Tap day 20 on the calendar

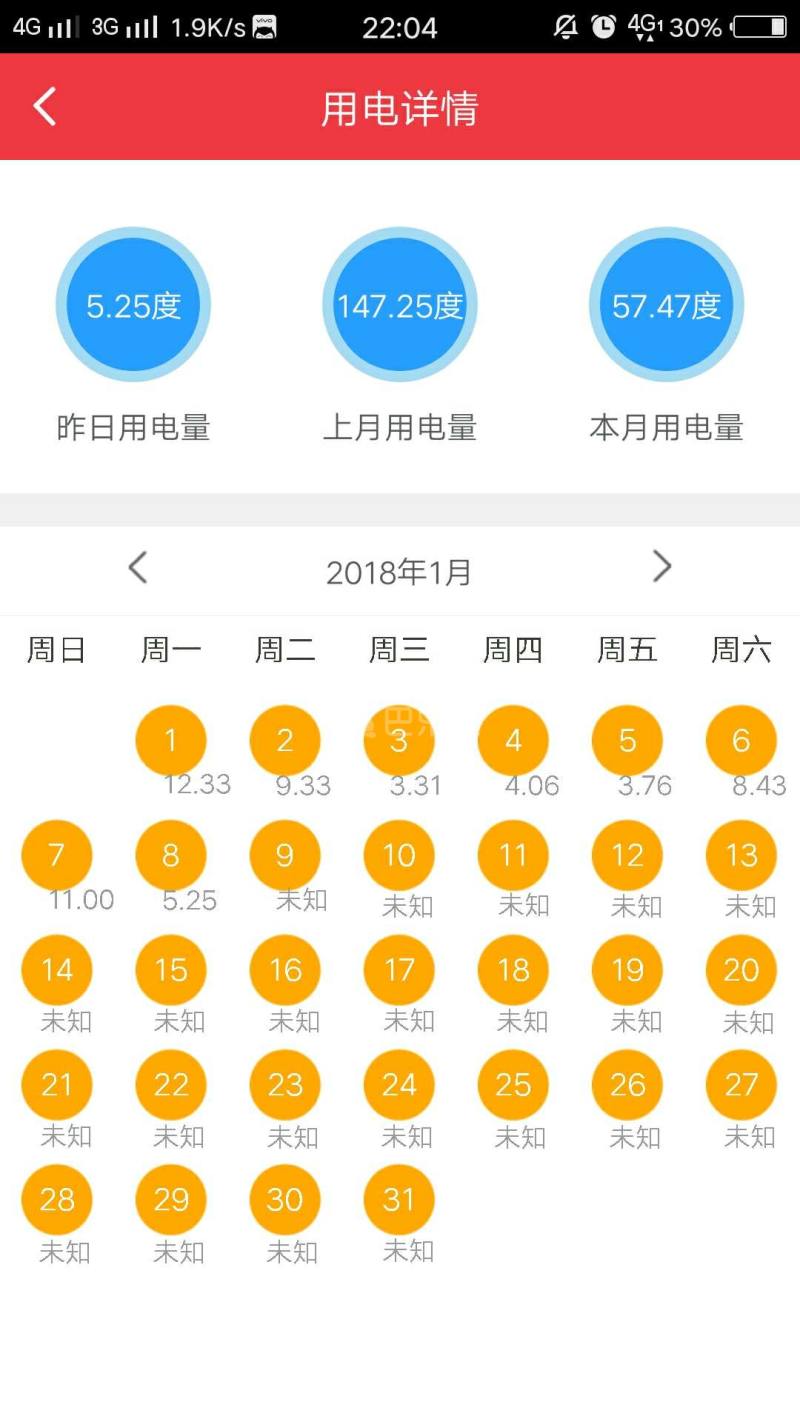click(741, 970)
